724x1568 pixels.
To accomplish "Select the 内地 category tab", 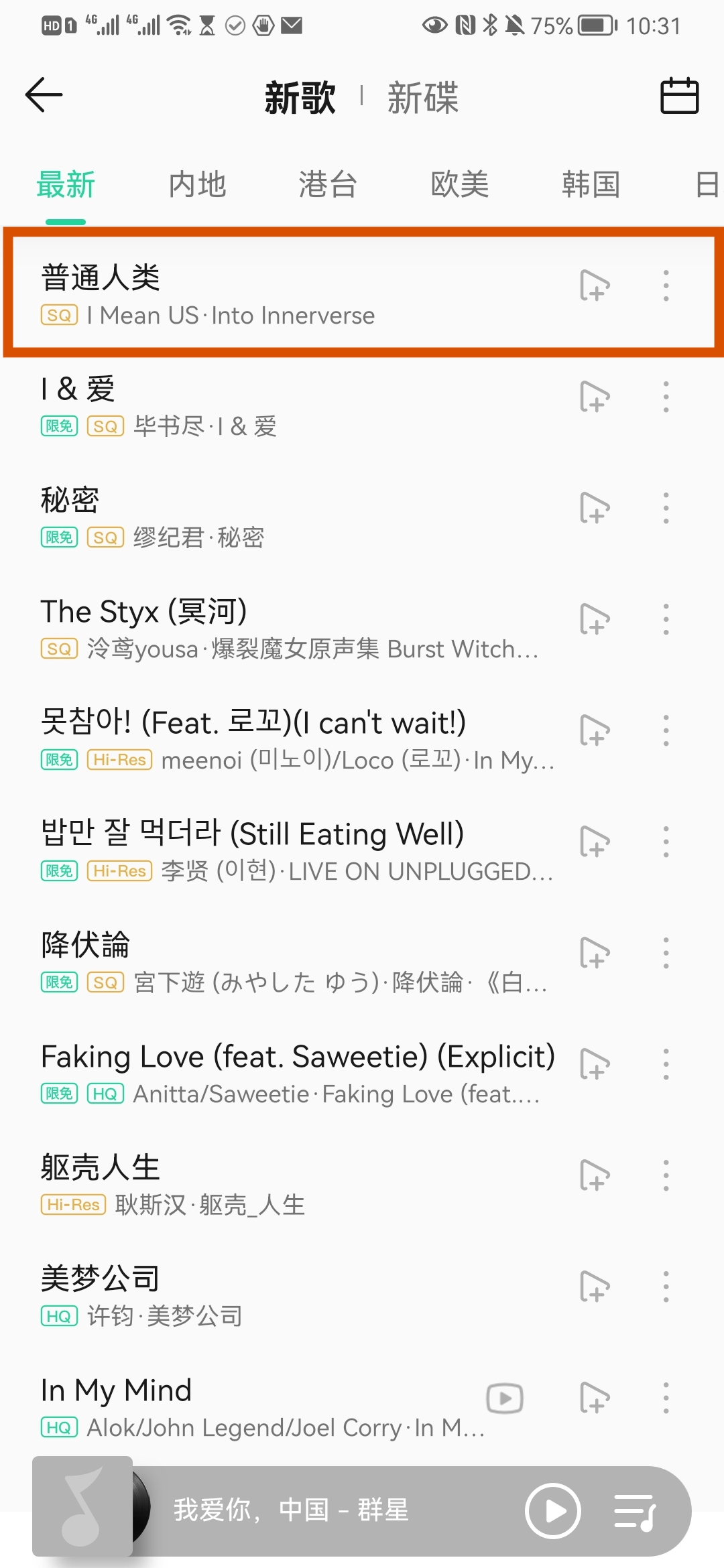I will (197, 184).
